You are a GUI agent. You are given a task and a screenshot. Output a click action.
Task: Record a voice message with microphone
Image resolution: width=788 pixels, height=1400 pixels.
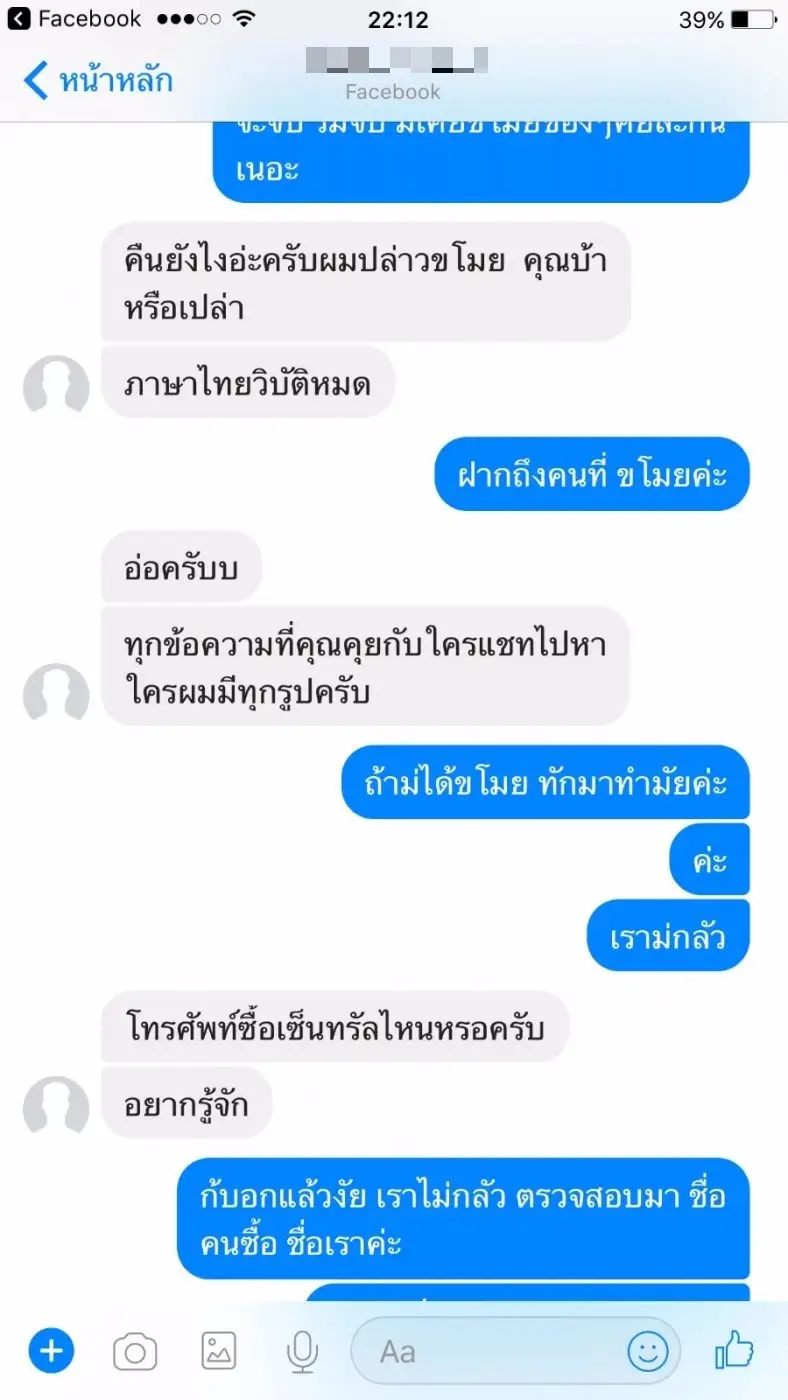coord(301,1352)
